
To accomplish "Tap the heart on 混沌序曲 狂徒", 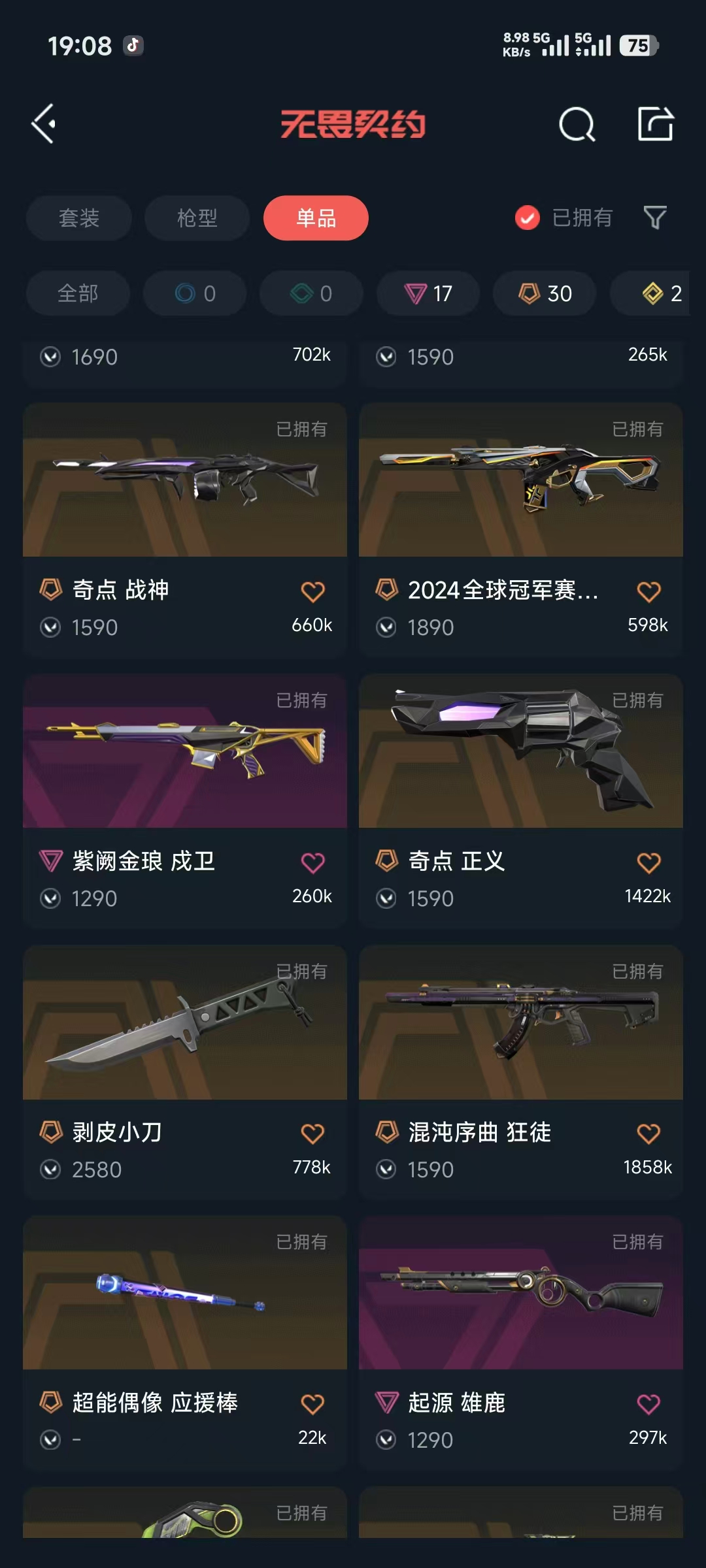I will pos(648,1134).
